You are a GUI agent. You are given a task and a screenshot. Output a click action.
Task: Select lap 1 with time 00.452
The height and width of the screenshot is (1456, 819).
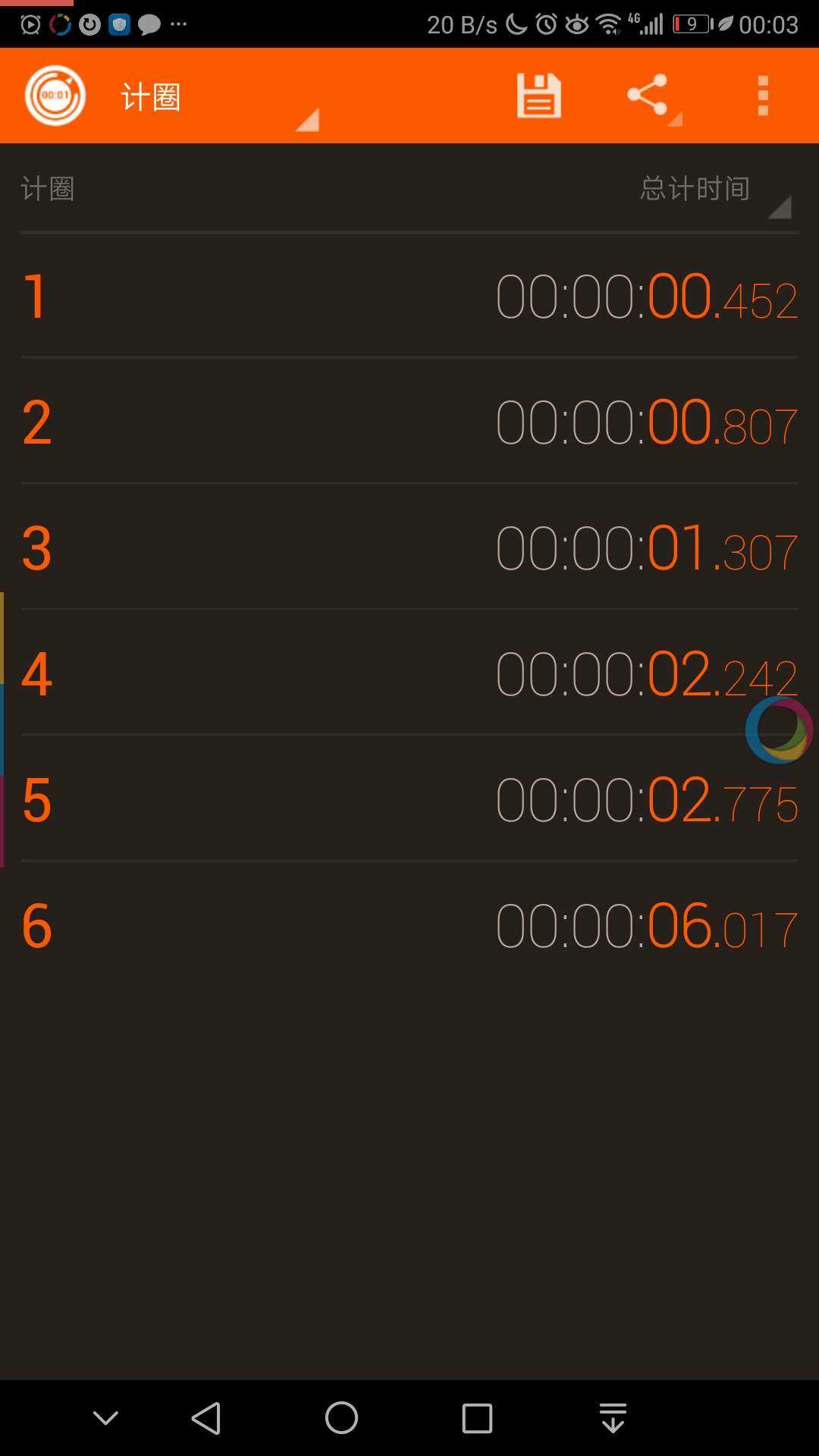[x=409, y=297]
